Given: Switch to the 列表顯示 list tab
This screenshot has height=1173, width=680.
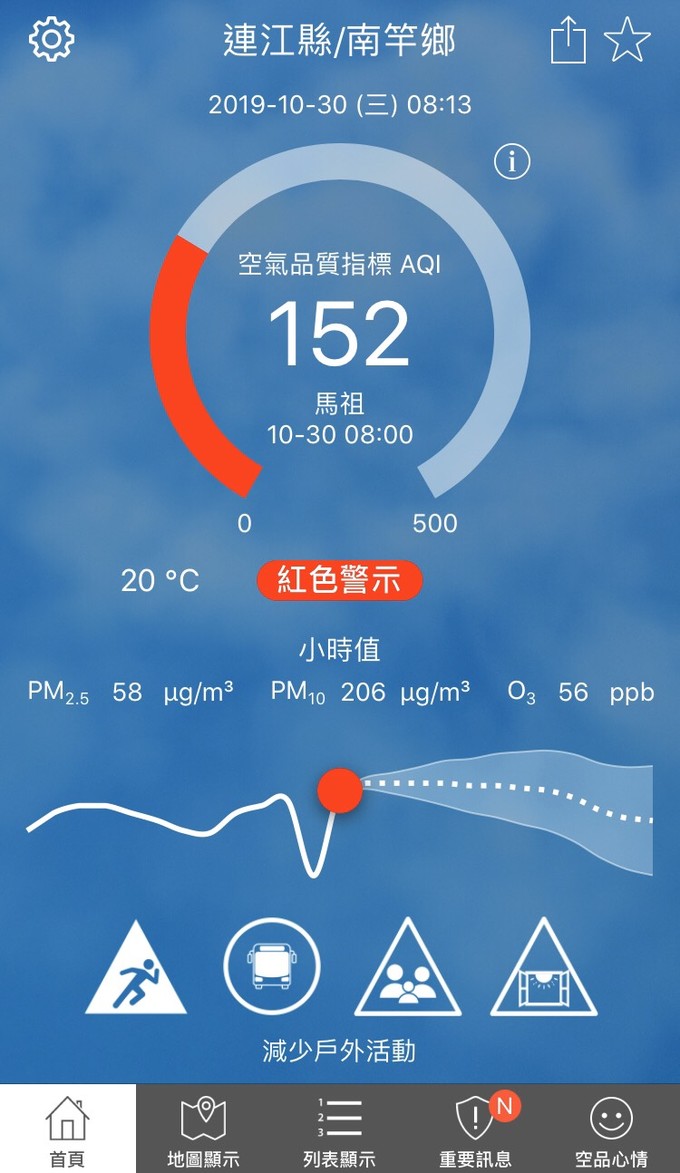Looking at the screenshot, I should (340, 1130).
